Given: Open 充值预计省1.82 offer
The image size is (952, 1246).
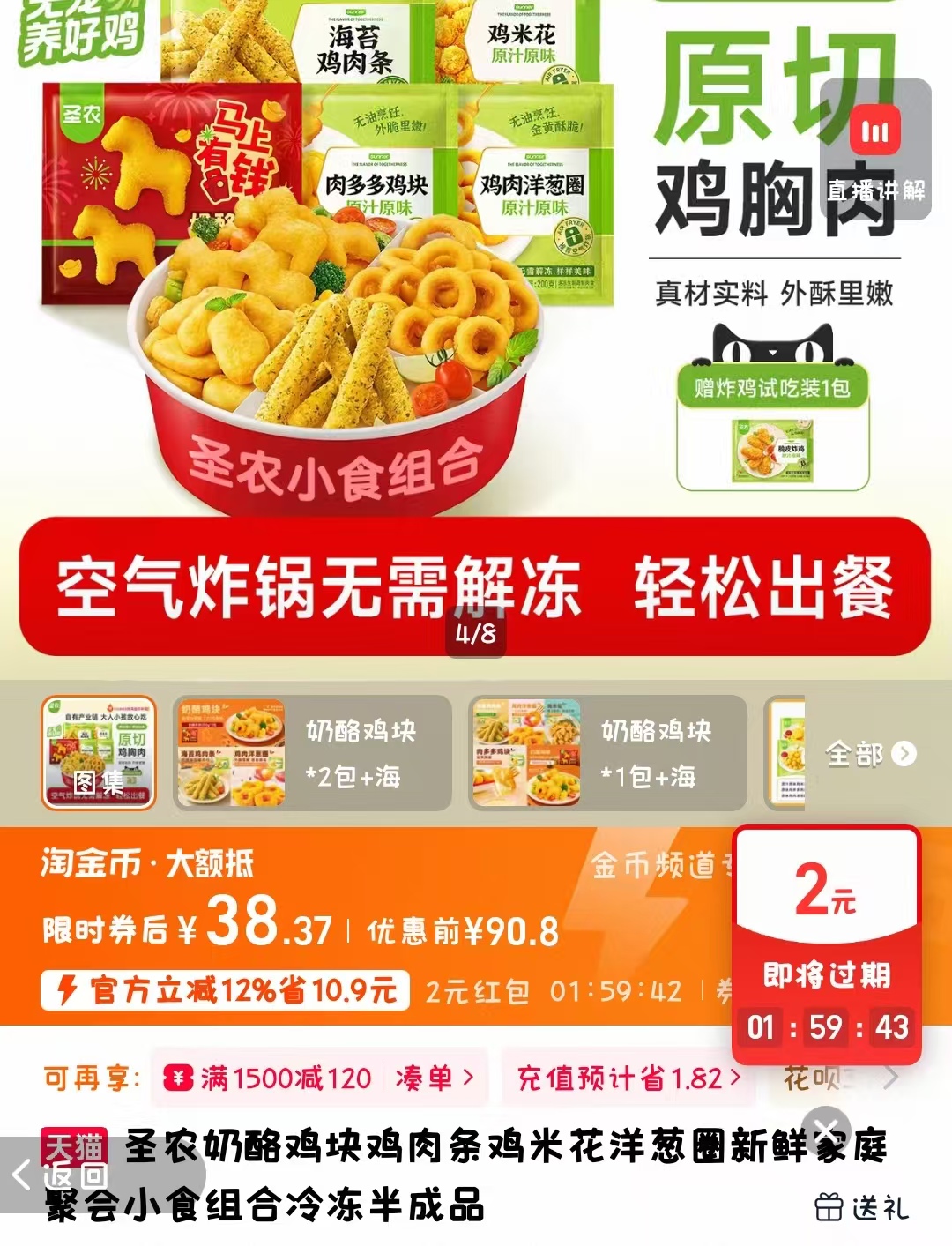Looking at the screenshot, I should coord(628,1077).
